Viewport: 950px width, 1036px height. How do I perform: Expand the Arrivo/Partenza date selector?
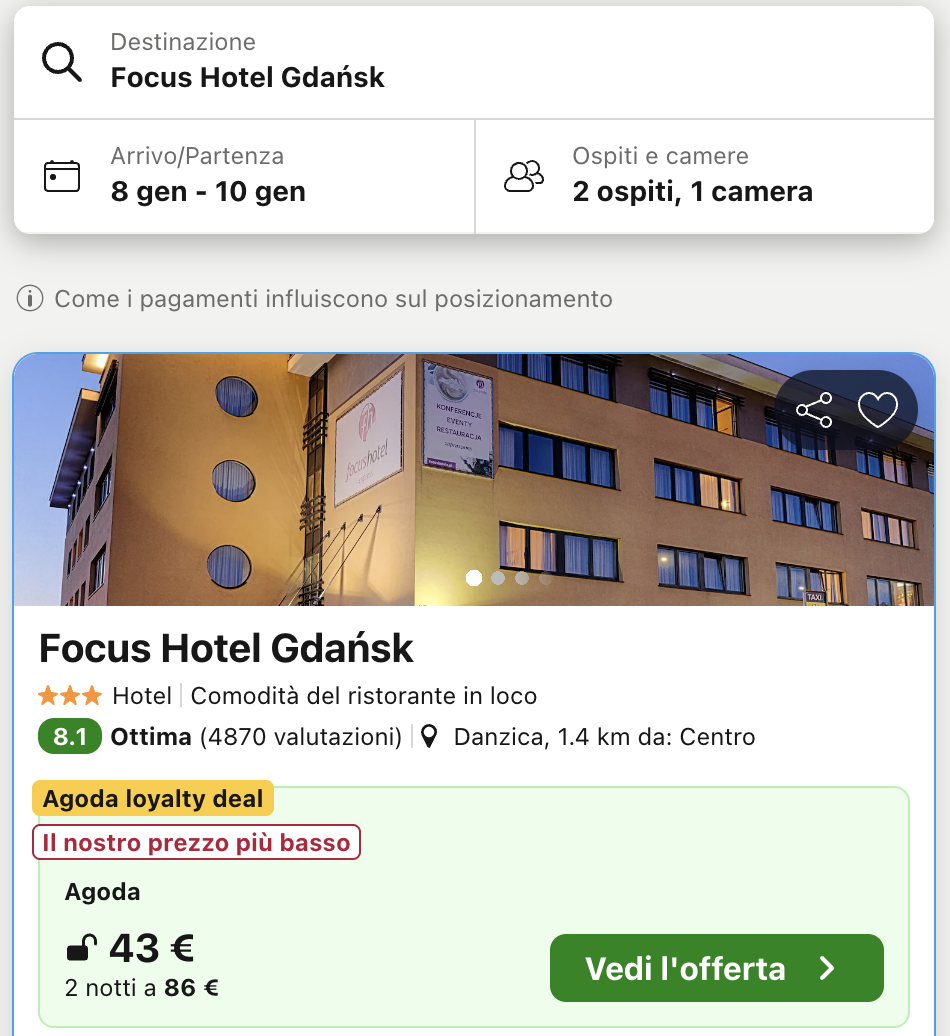(x=208, y=176)
